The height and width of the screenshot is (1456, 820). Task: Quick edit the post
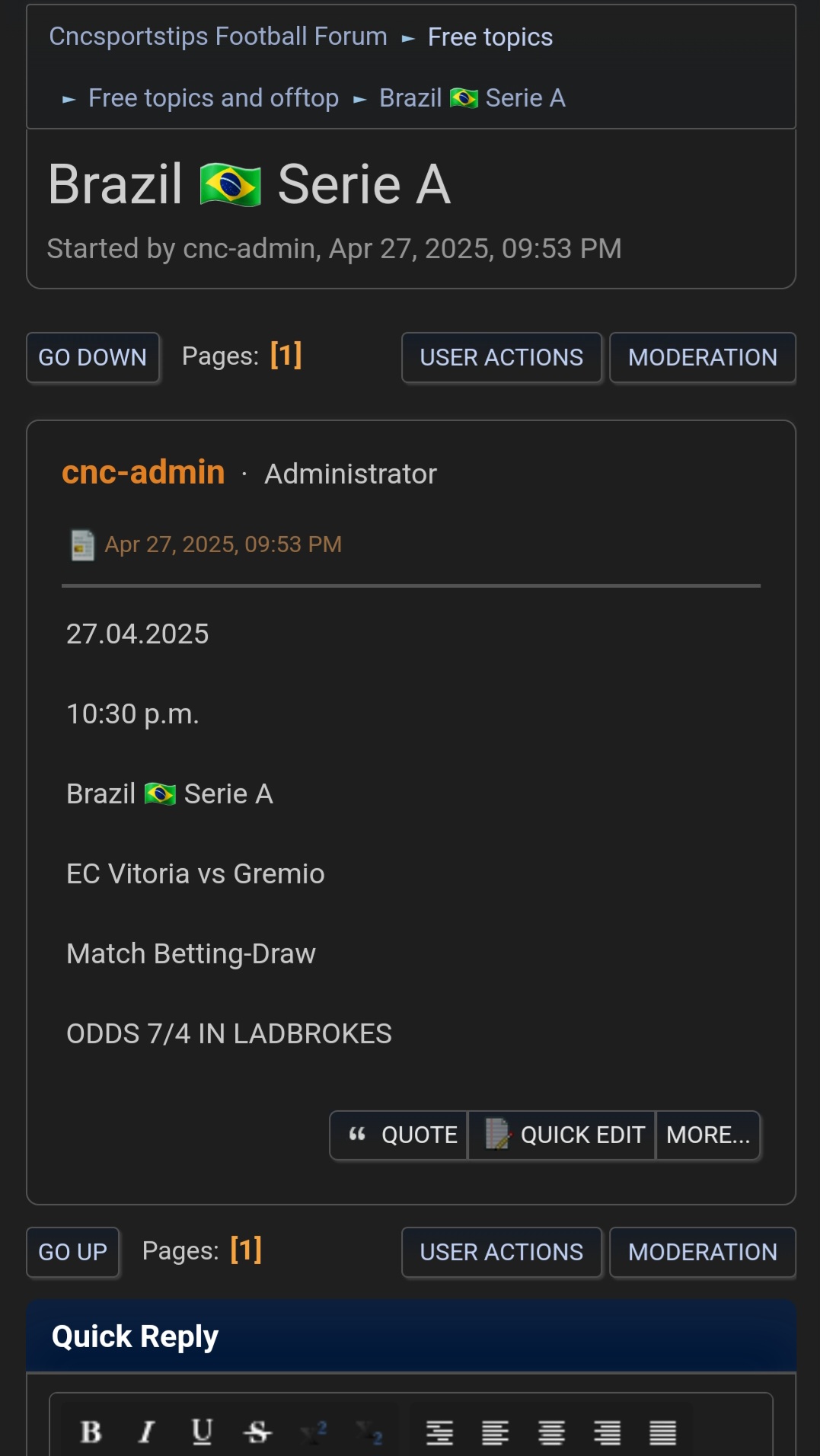pos(562,1135)
